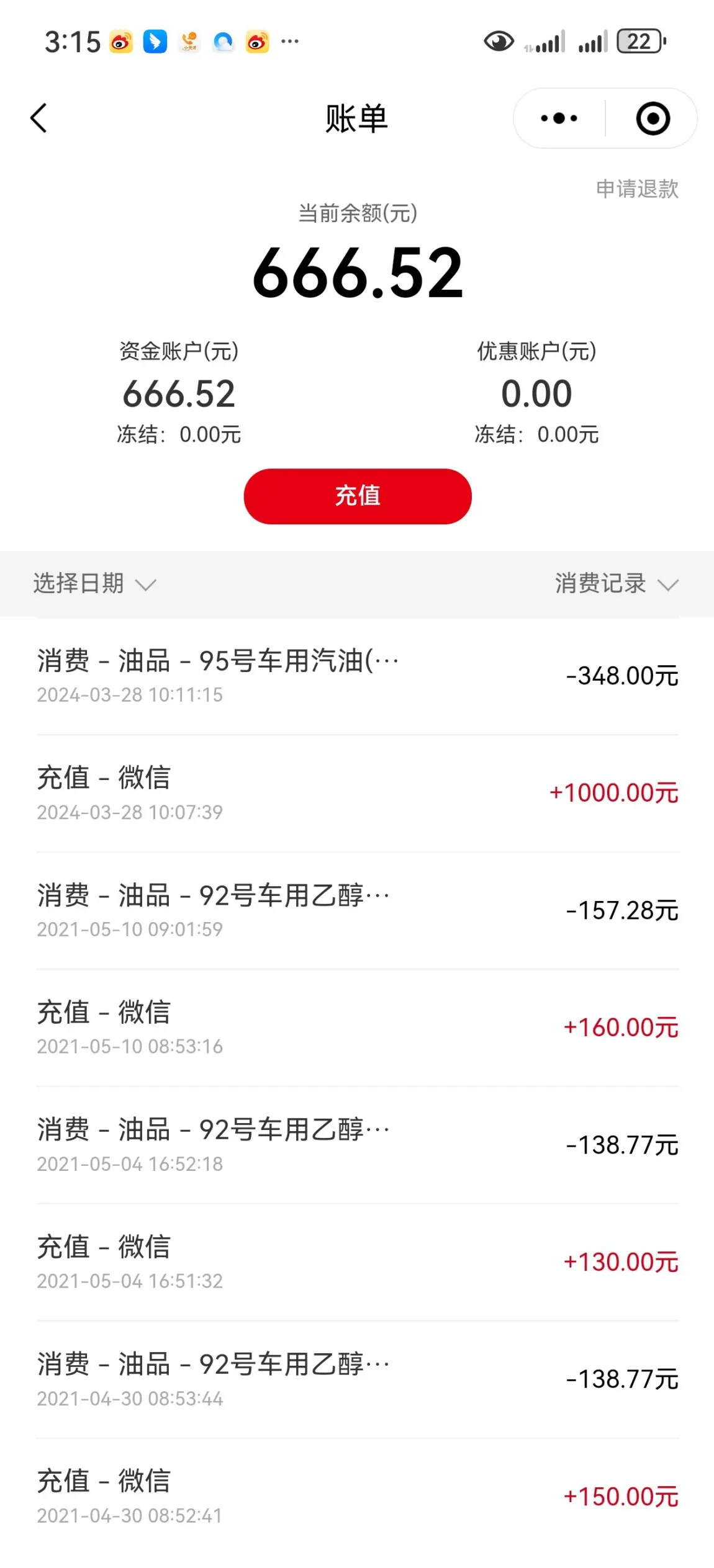Screen dimensions: 714x1568
Task: Open the 2021-04-30 fuel purchase of -138.77元
Action: point(358,1380)
